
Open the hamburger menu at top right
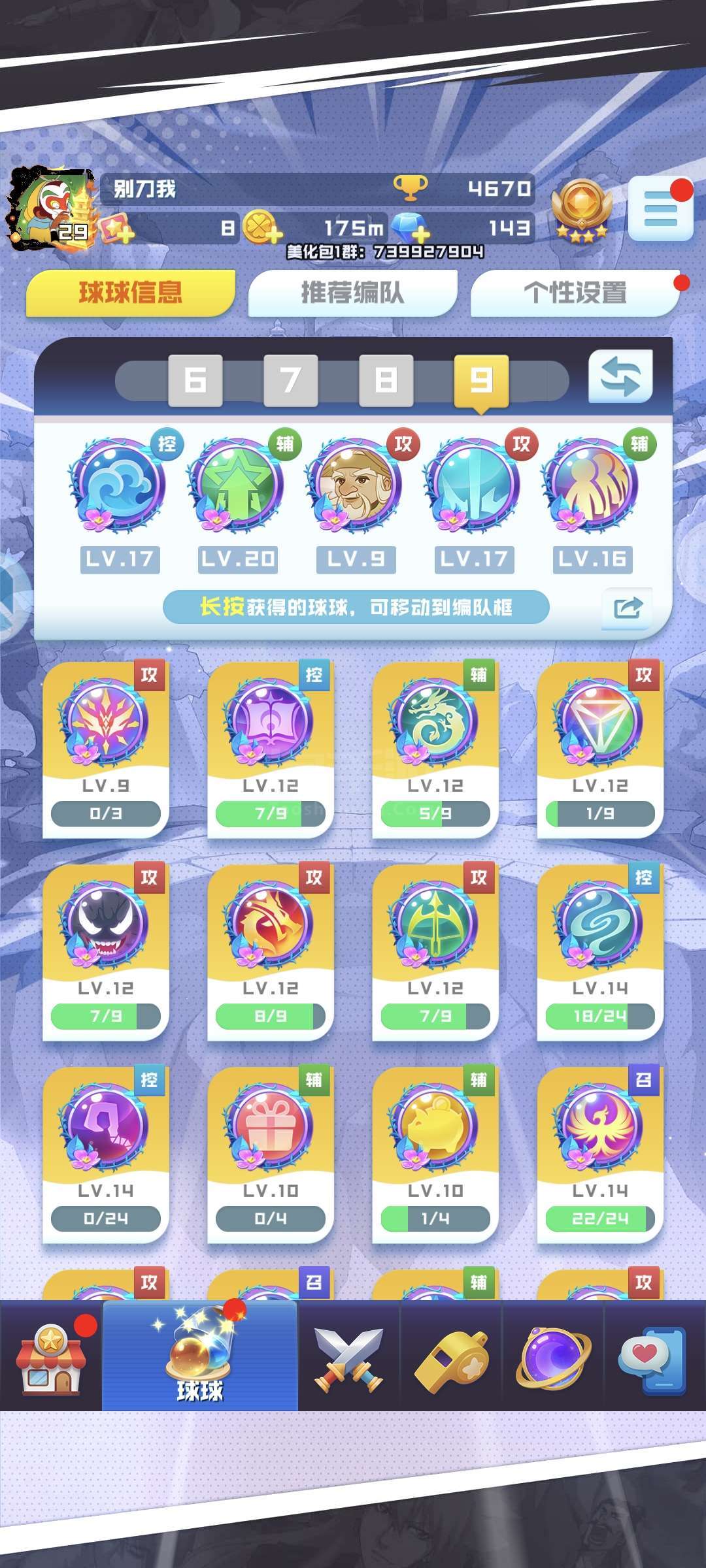click(660, 208)
